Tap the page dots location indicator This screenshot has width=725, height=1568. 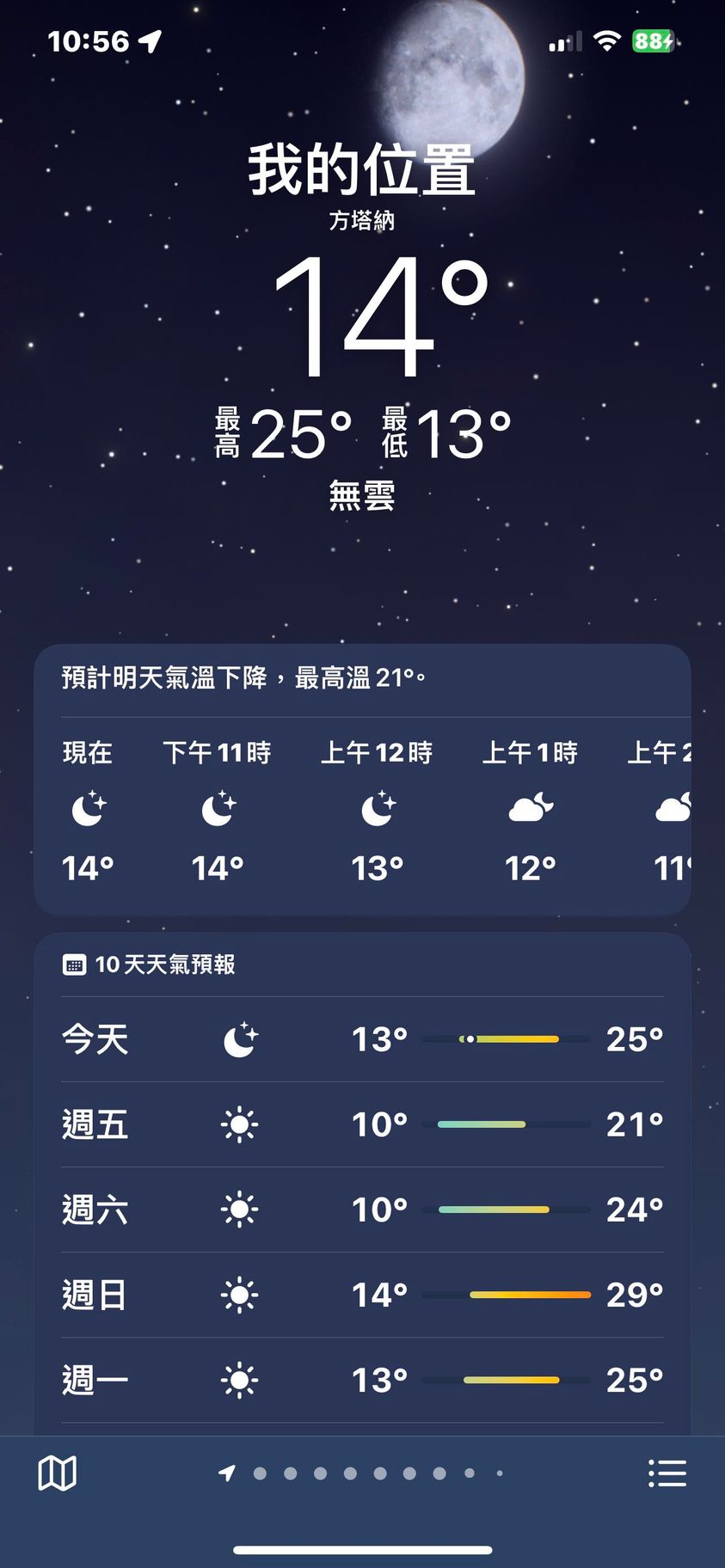coord(361,1473)
